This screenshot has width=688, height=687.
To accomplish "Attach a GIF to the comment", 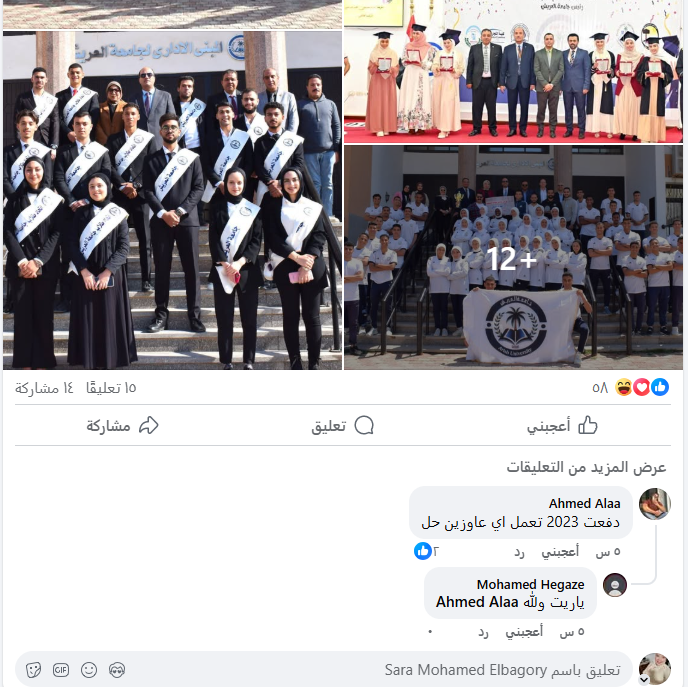I will [61, 669].
